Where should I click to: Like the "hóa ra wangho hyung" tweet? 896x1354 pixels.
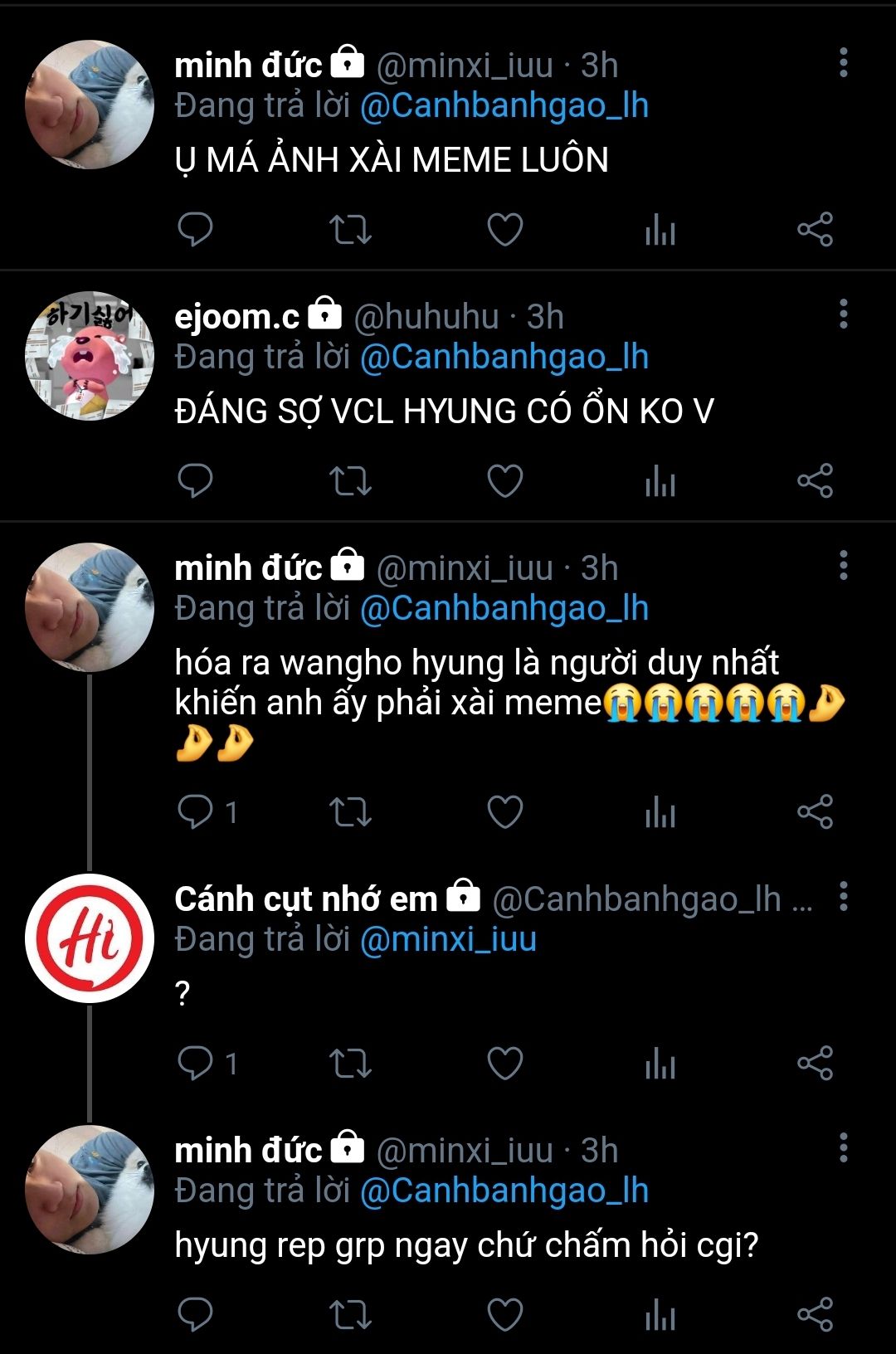(504, 811)
